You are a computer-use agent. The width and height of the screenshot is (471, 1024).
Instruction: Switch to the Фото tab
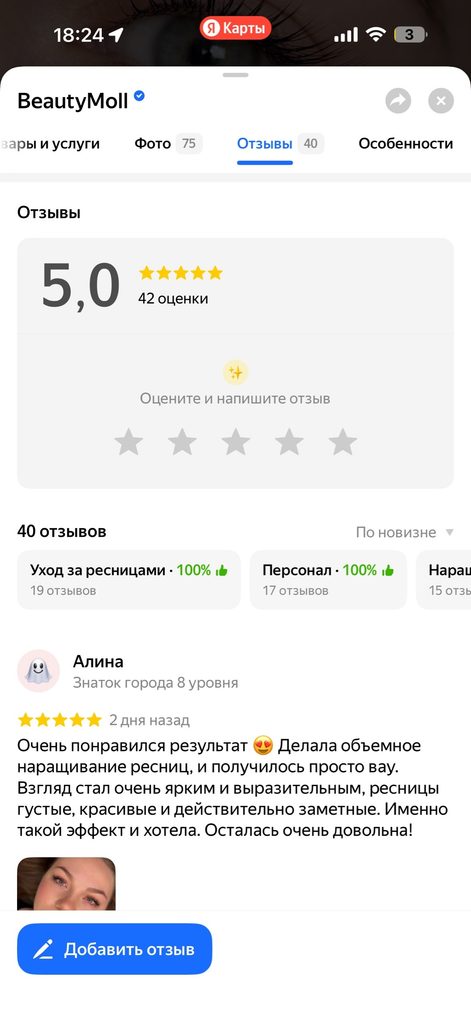(x=168, y=144)
